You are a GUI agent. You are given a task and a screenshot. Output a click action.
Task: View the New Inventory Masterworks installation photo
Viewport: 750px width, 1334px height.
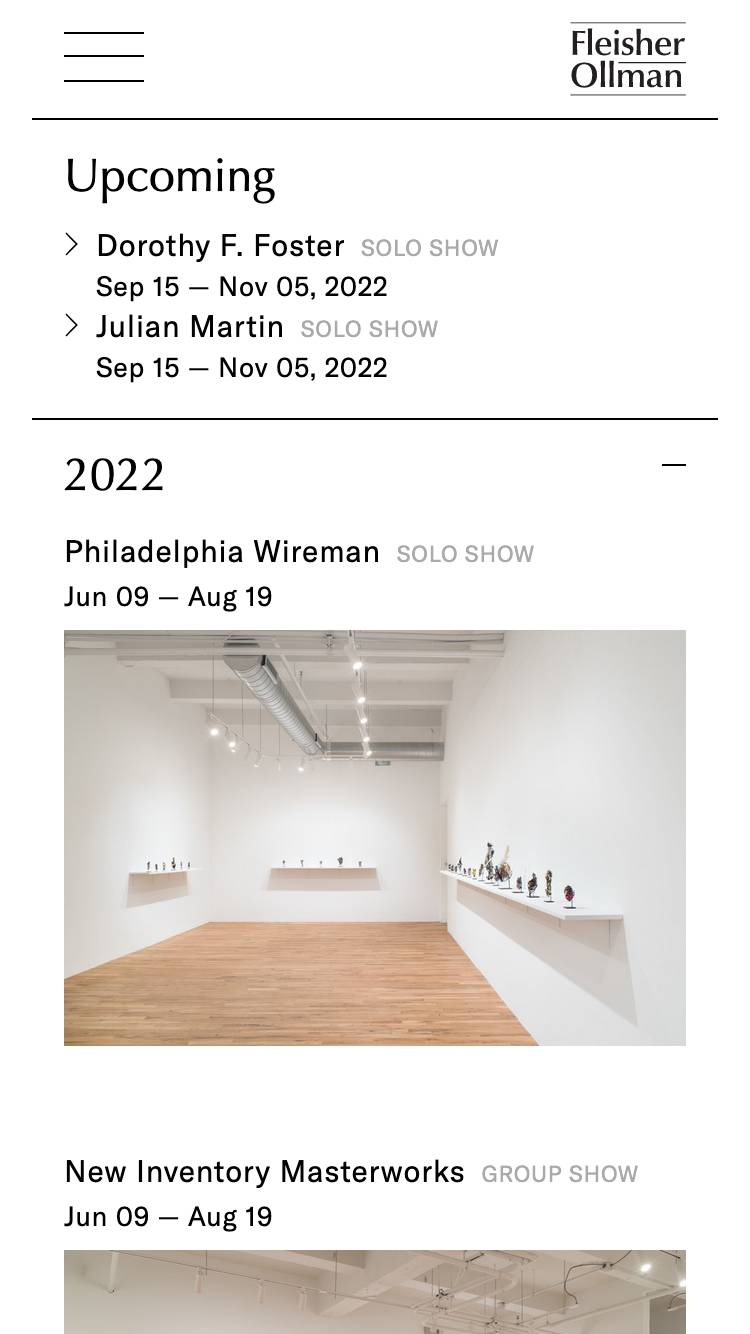pos(375,1292)
